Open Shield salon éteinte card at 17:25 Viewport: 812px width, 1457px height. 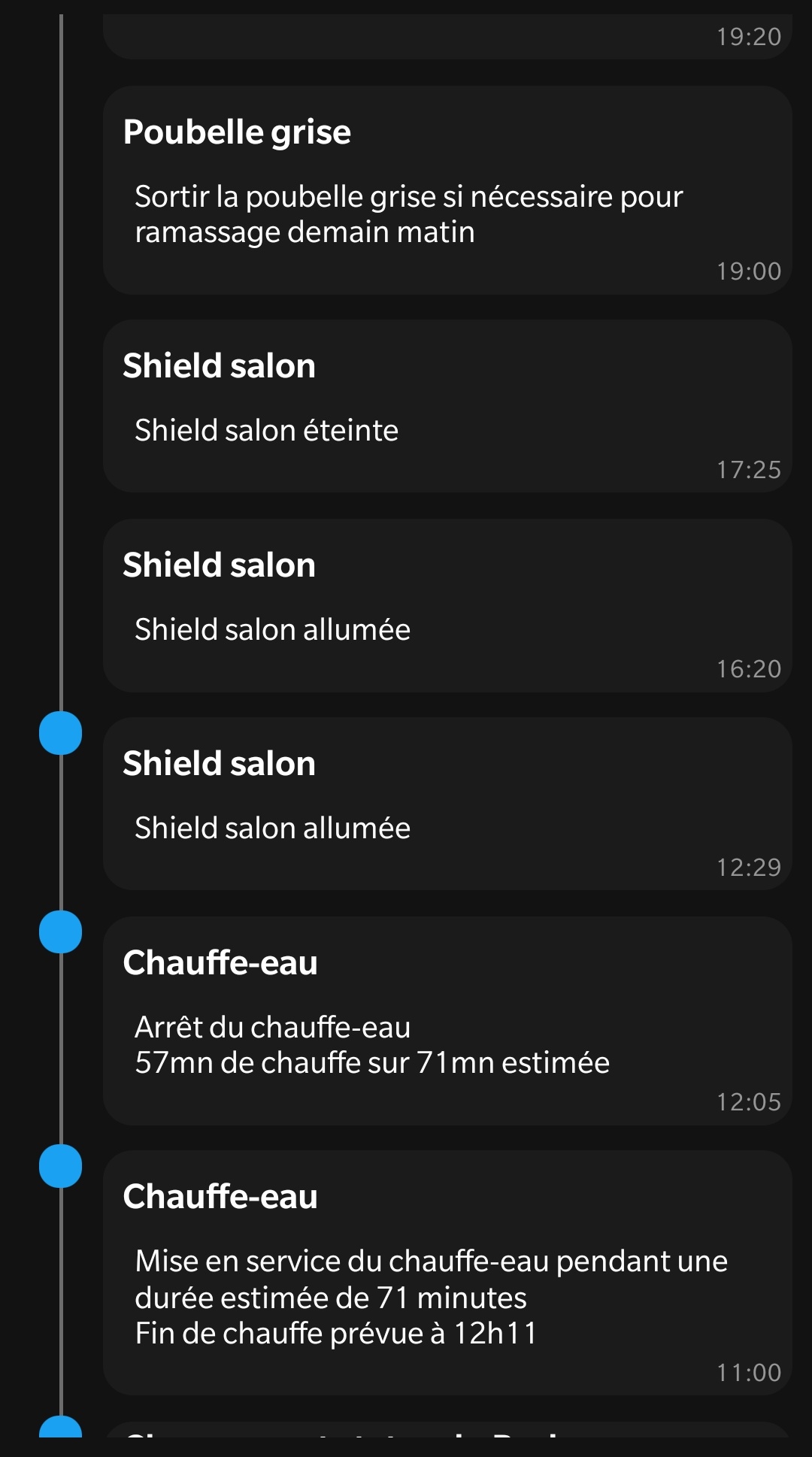(447, 406)
